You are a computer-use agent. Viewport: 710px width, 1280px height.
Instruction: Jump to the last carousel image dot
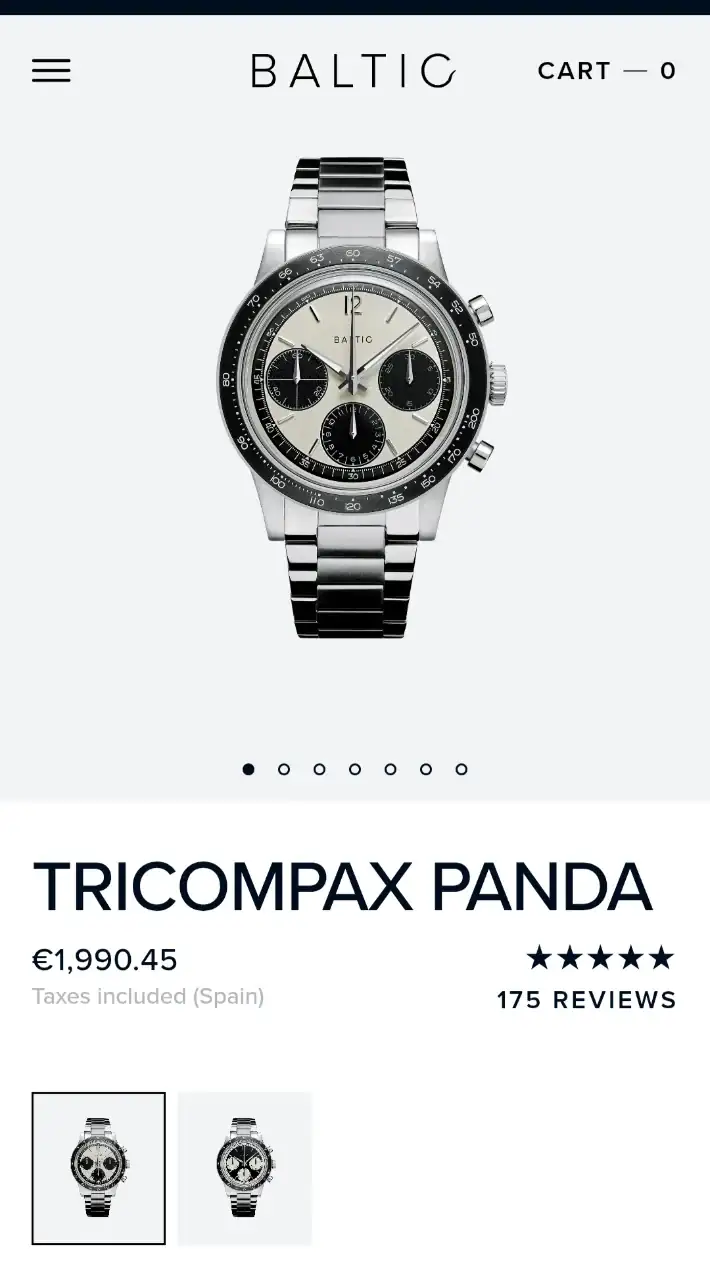[461, 769]
